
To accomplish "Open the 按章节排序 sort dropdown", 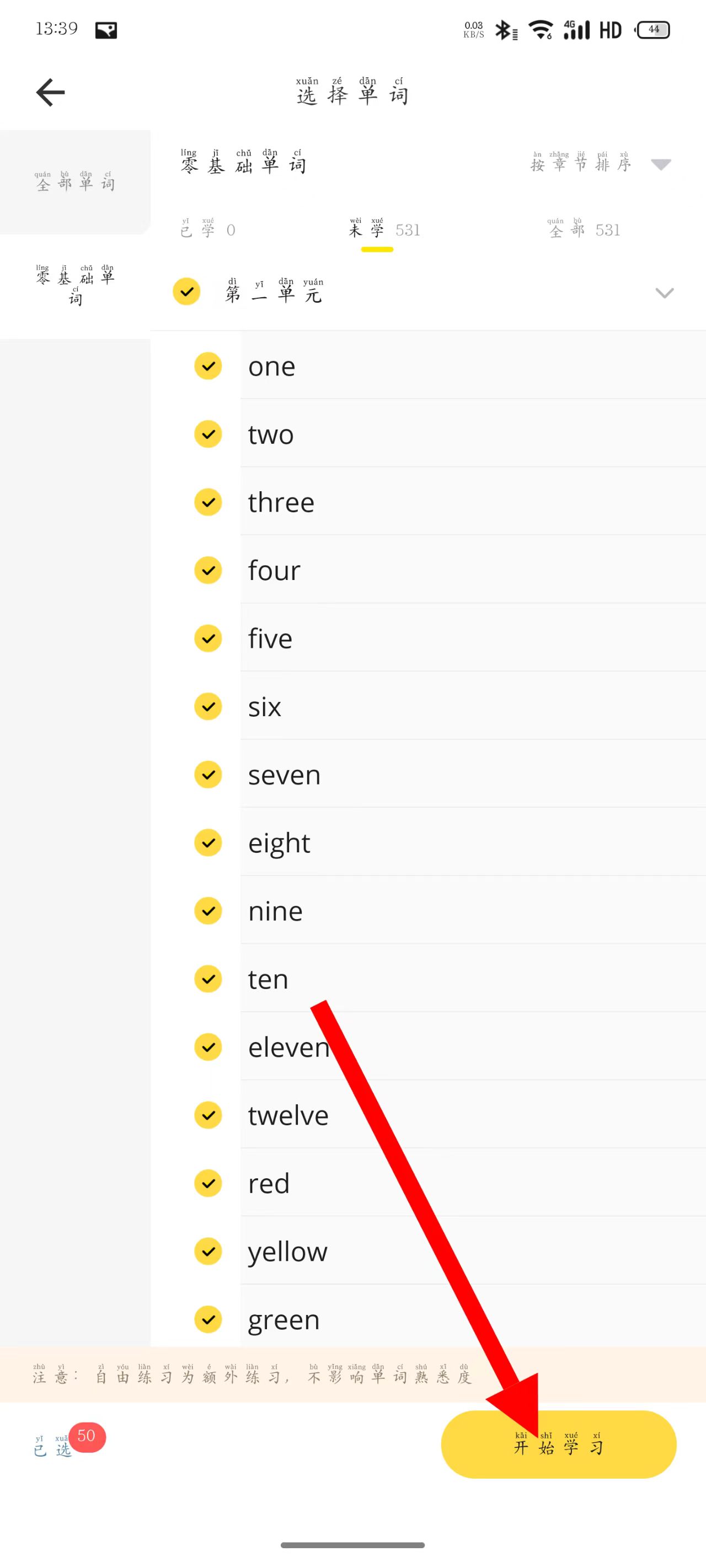I will [601, 163].
